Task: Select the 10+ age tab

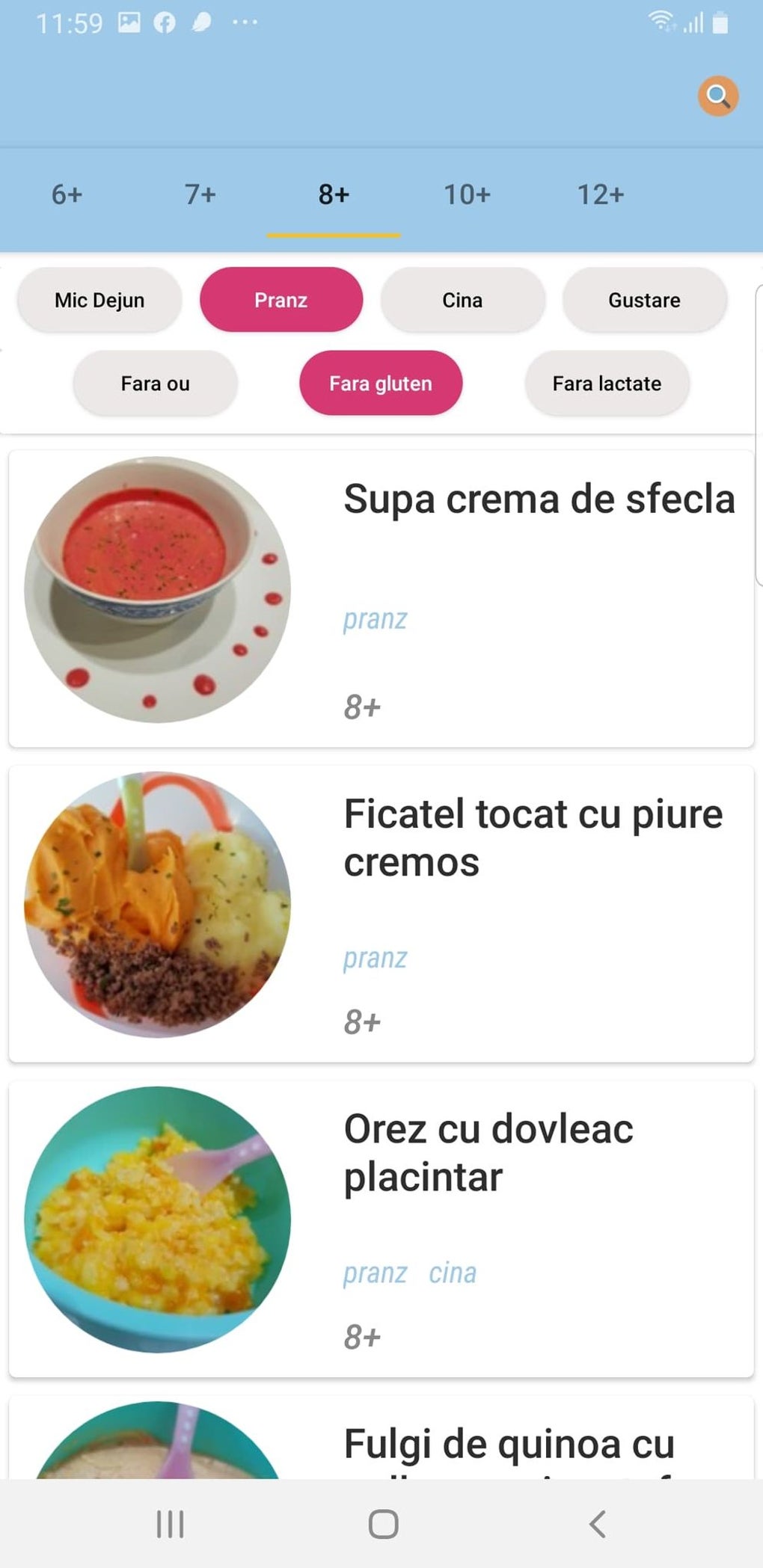Action: click(467, 194)
